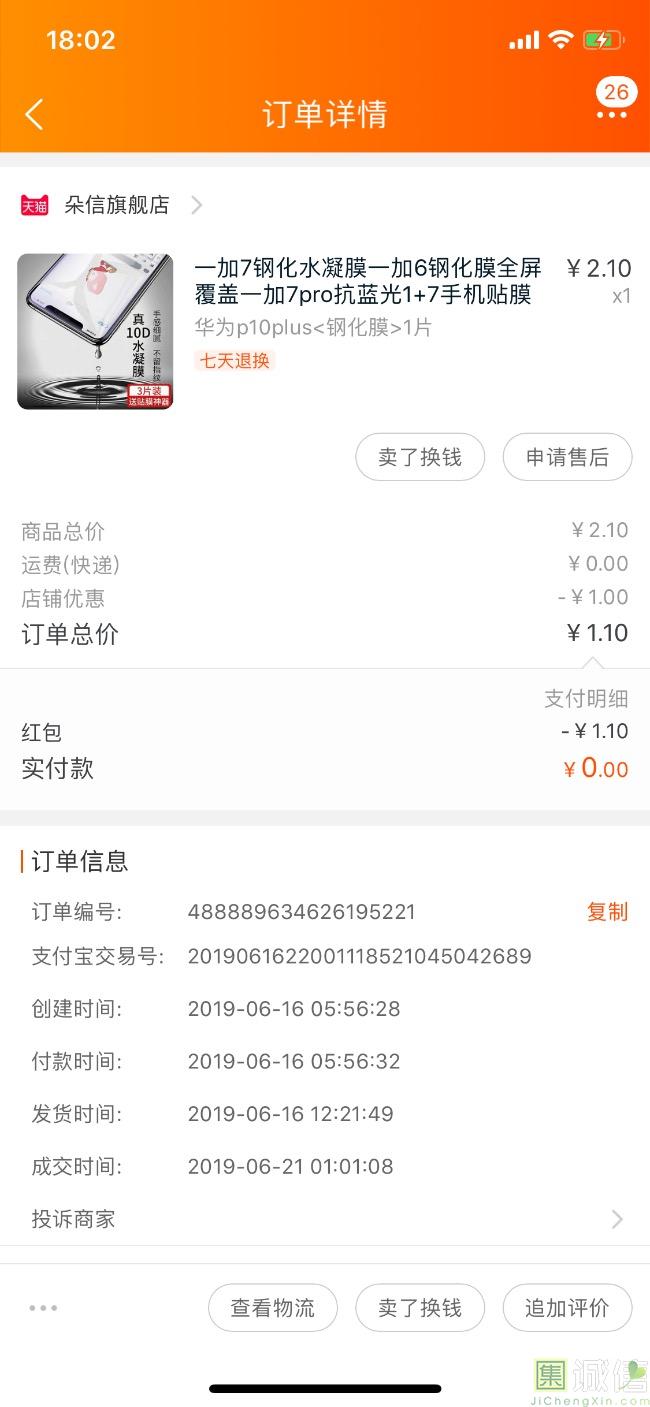The image size is (650, 1407).
Task: Add a follow-up review via 追加评价
Action: tap(567, 1308)
